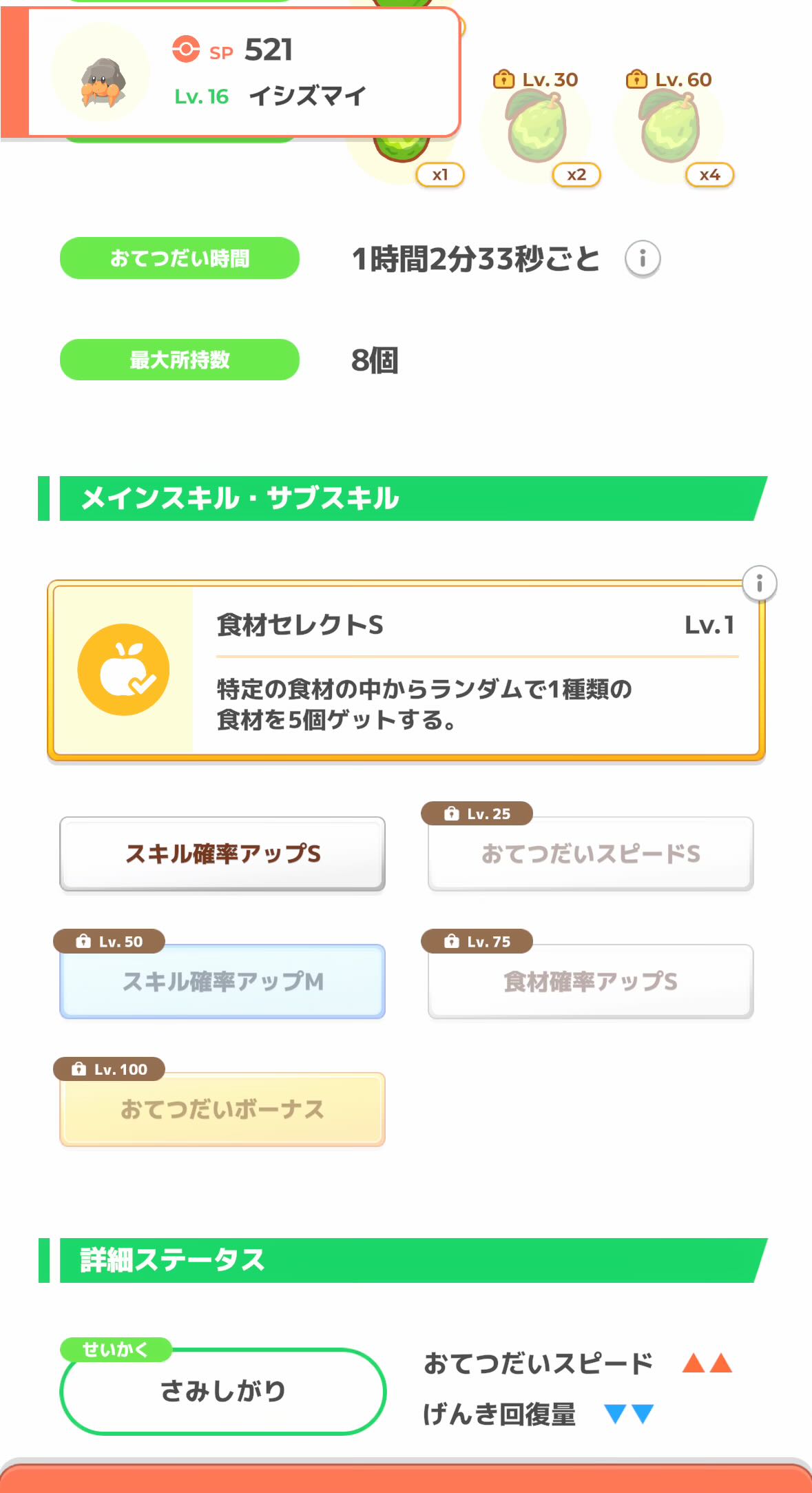This screenshot has width=812, height=1493.
Task: Tap the locked おてつだいスピードS sub skill
Action: [x=590, y=854]
